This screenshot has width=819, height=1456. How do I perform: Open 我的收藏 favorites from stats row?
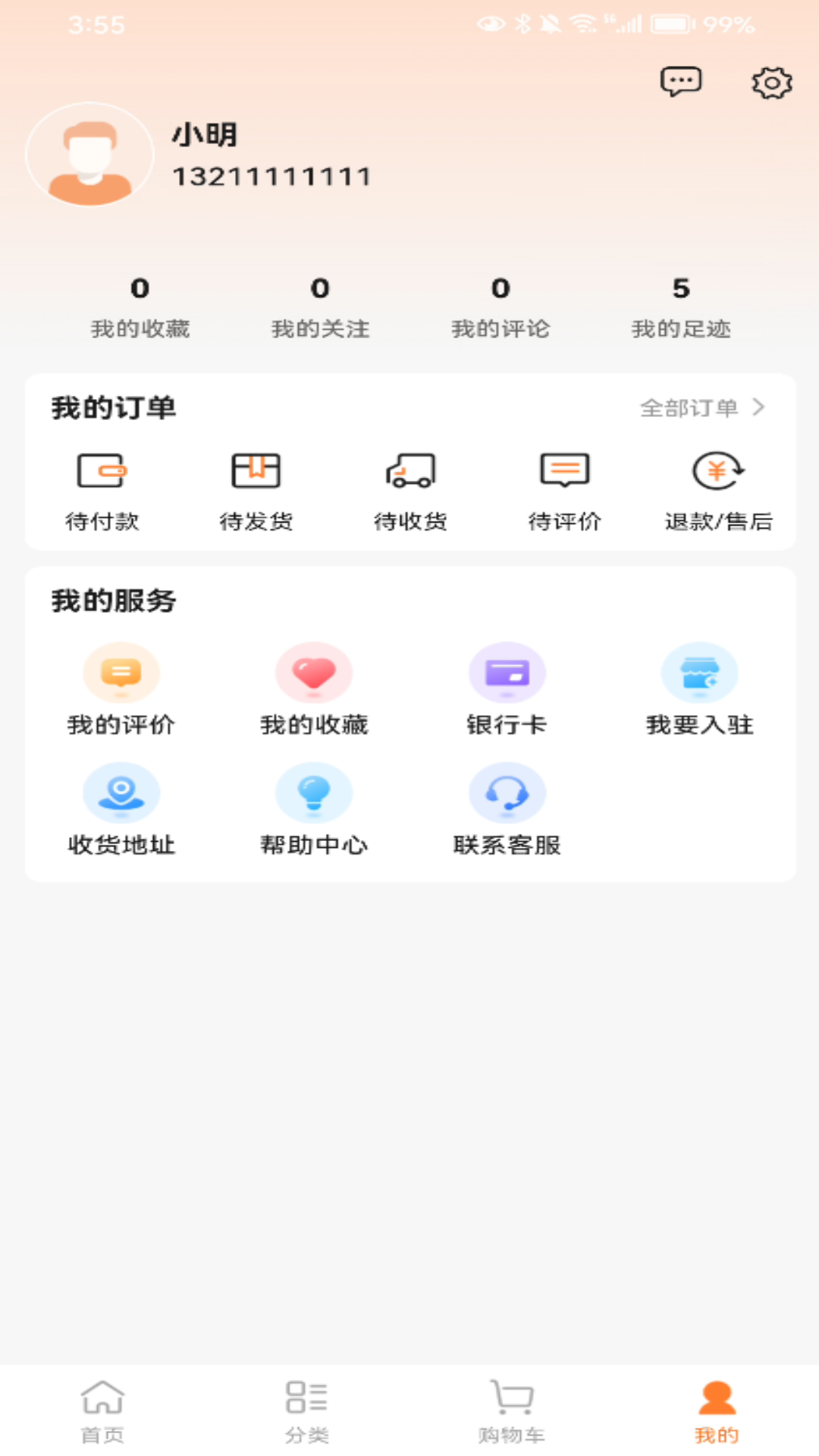click(x=140, y=307)
